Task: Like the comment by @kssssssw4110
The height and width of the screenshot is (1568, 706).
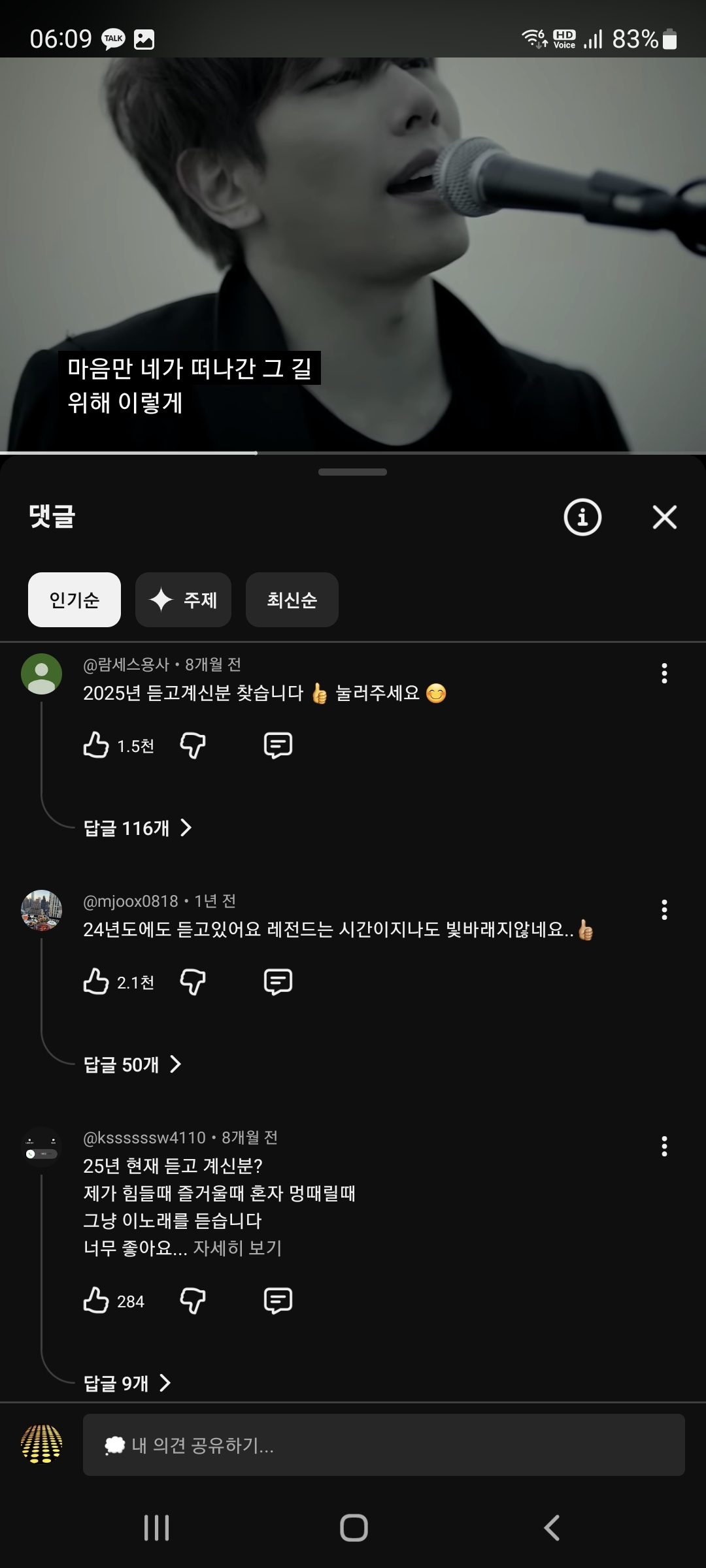Action: tap(96, 1301)
